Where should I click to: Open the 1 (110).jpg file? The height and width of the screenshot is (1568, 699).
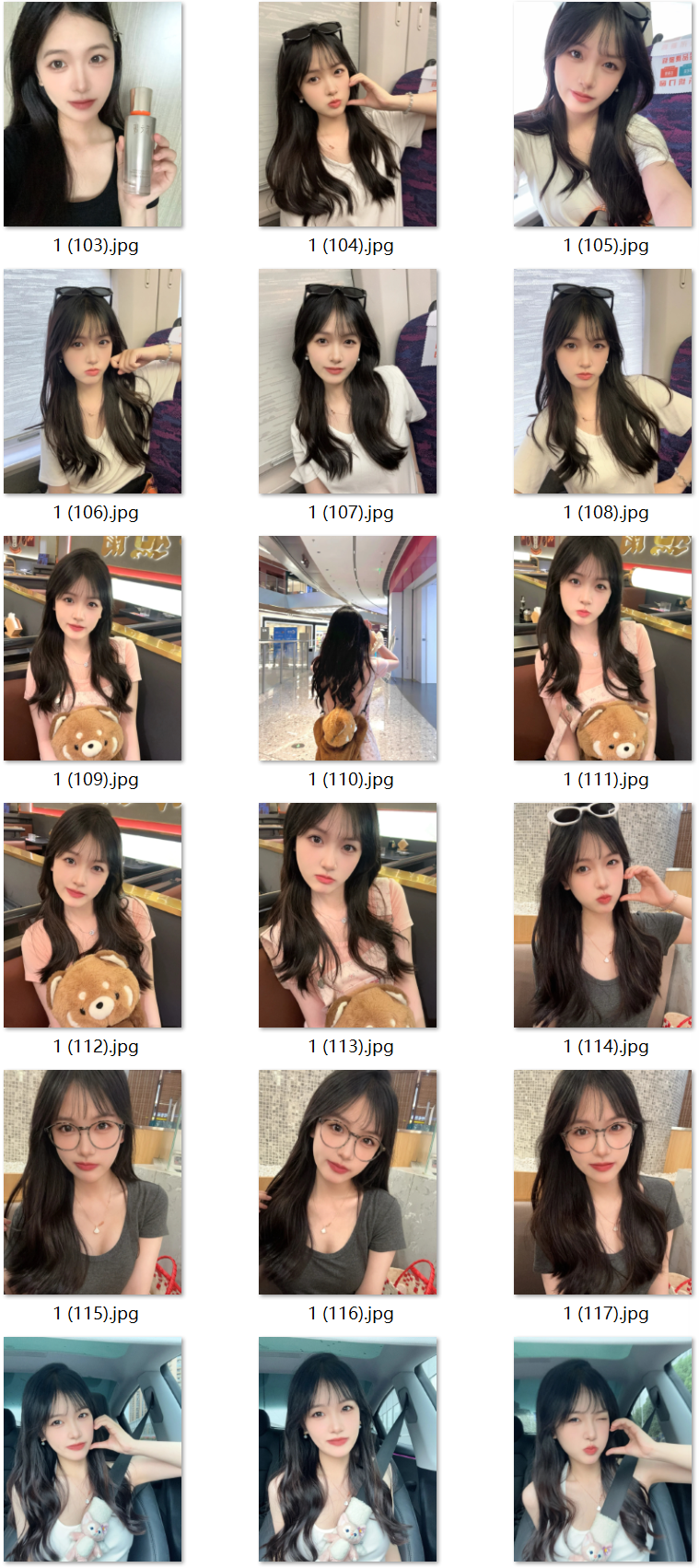(348, 648)
